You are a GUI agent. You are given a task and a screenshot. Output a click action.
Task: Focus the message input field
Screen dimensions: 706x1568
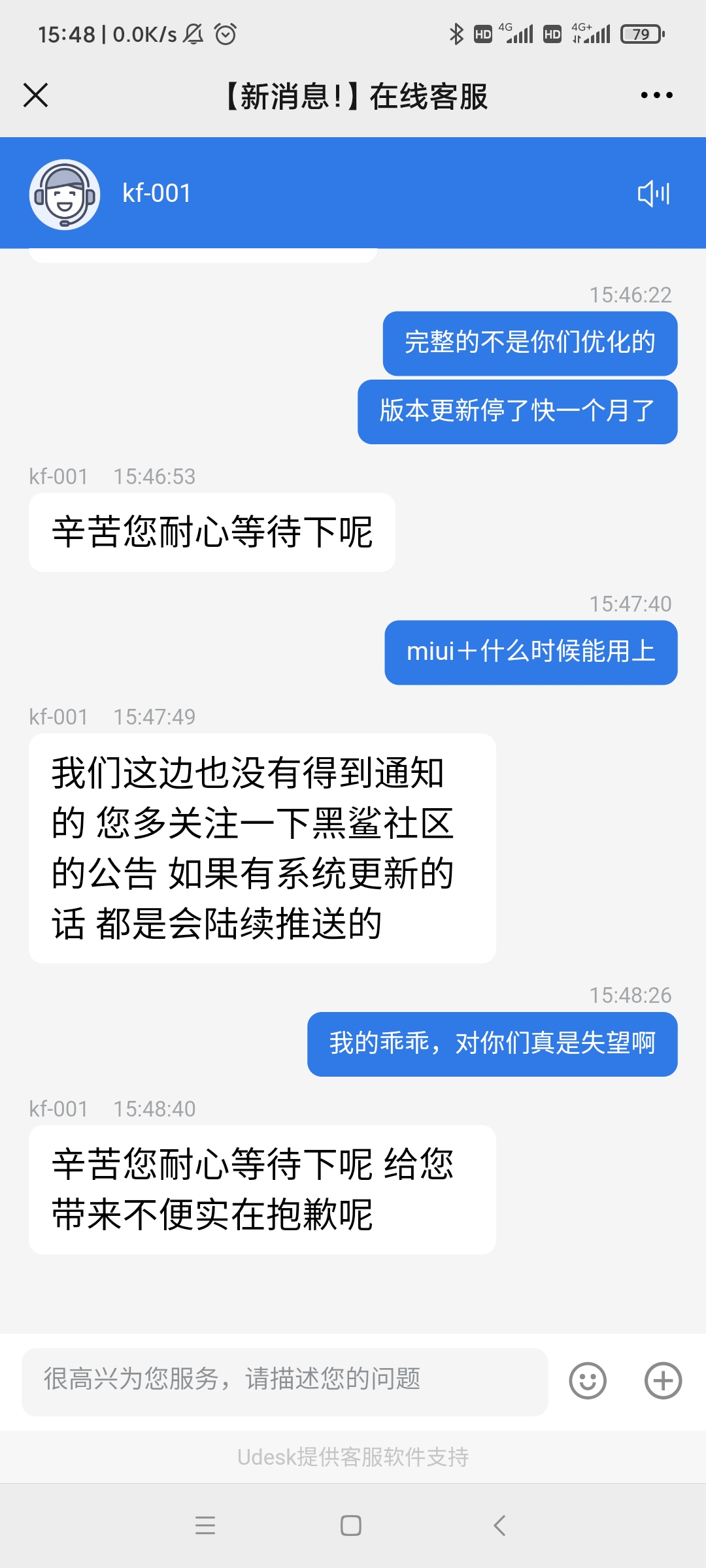(x=284, y=1380)
